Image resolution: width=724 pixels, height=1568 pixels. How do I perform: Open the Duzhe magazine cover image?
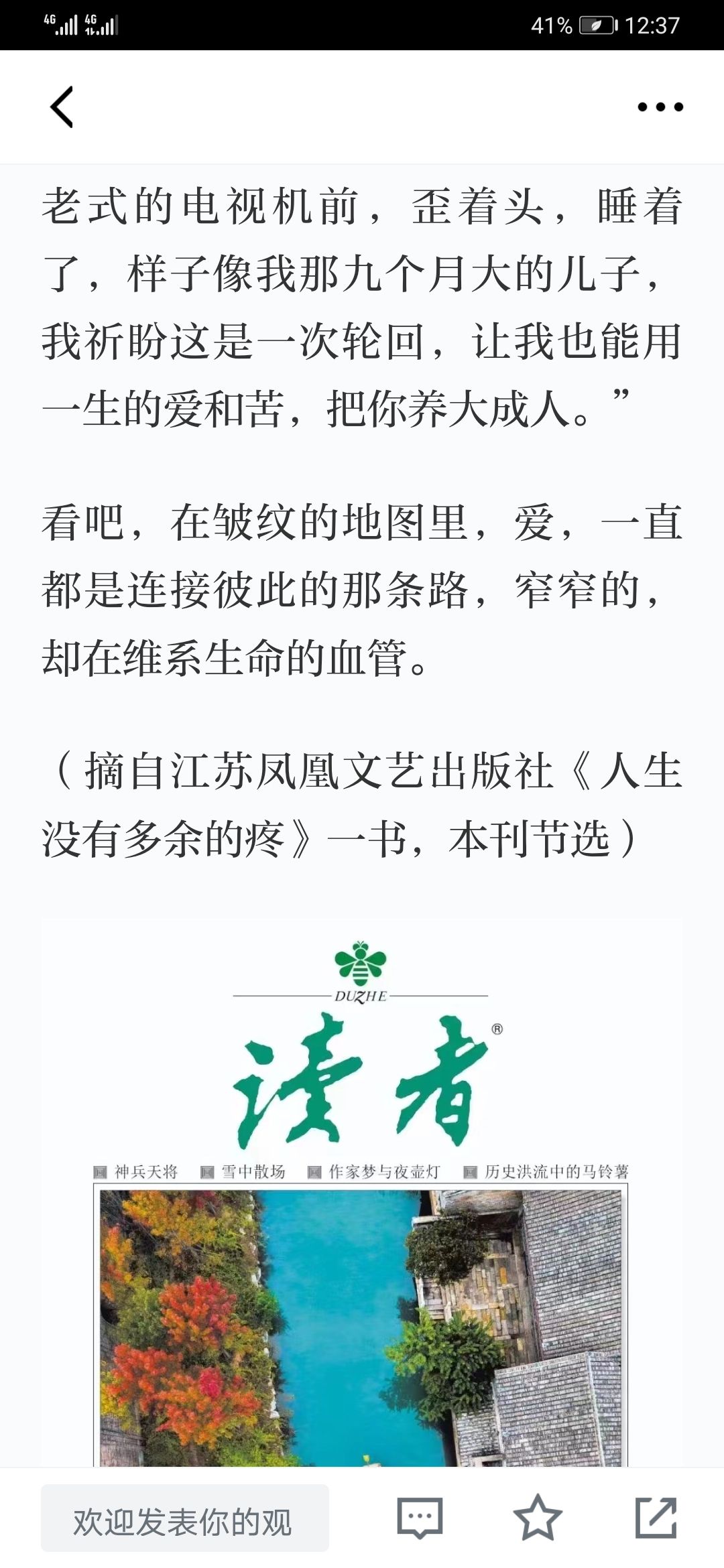click(x=362, y=1193)
